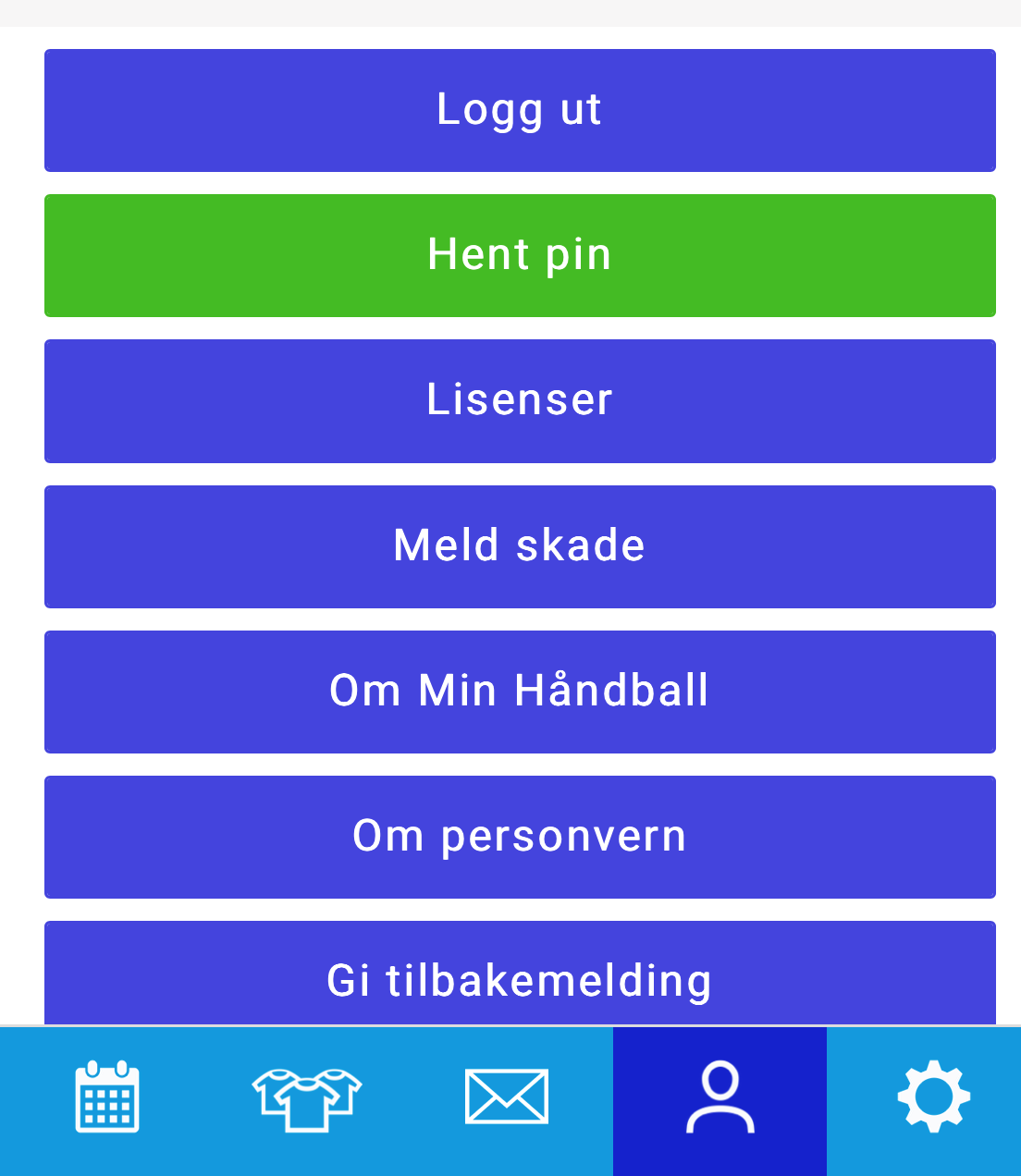This screenshot has width=1021, height=1176.
Task: Open messages via the envelope icon
Action: coord(506,1099)
